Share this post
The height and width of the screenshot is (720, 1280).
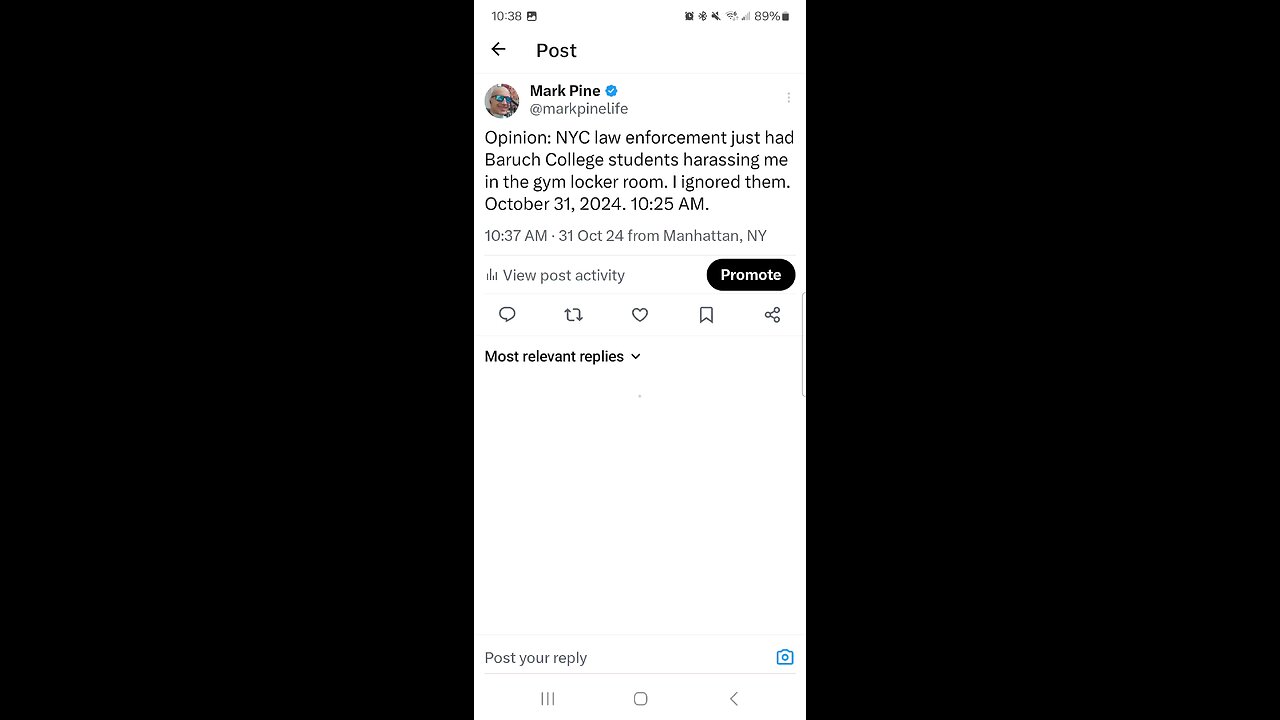(772, 315)
